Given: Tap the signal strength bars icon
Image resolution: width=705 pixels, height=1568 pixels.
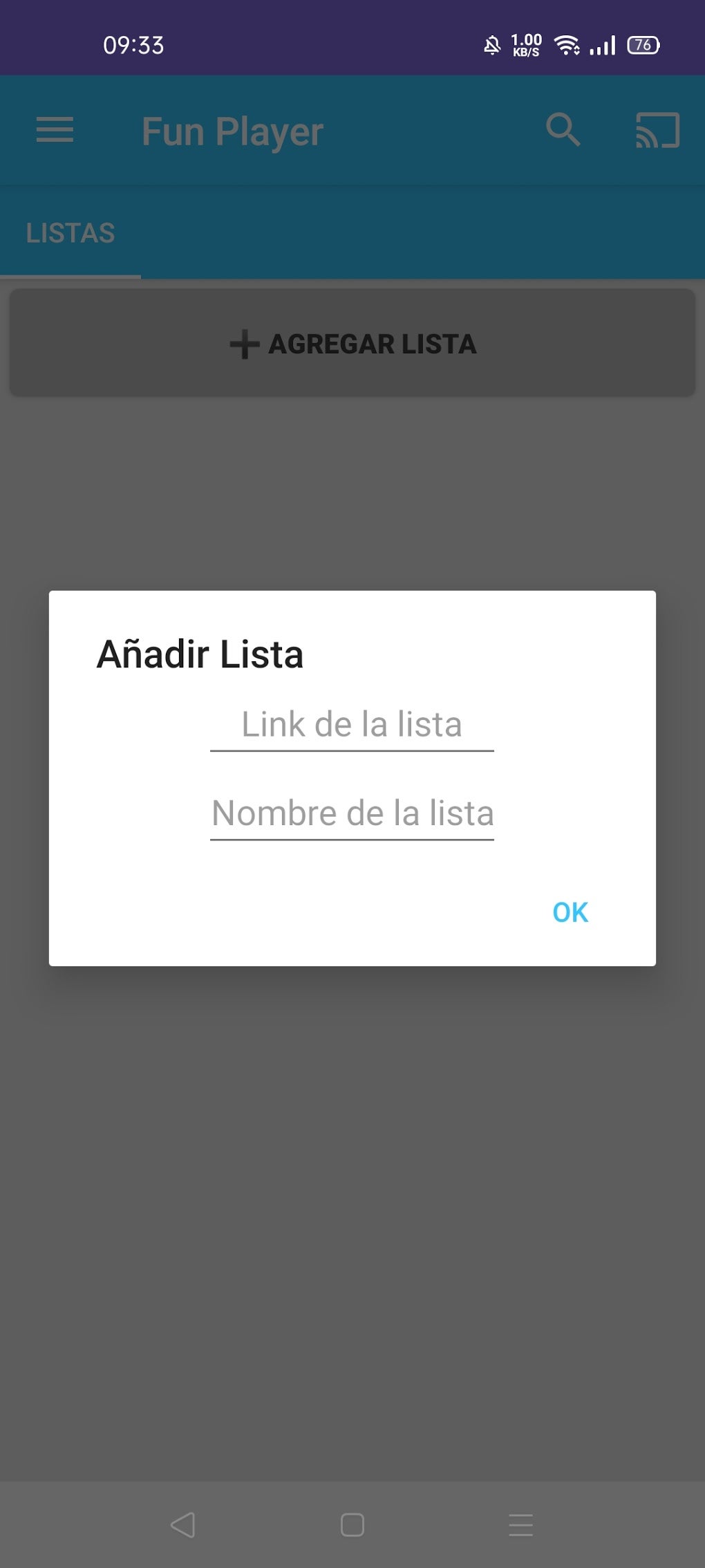Looking at the screenshot, I should point(603,44).
